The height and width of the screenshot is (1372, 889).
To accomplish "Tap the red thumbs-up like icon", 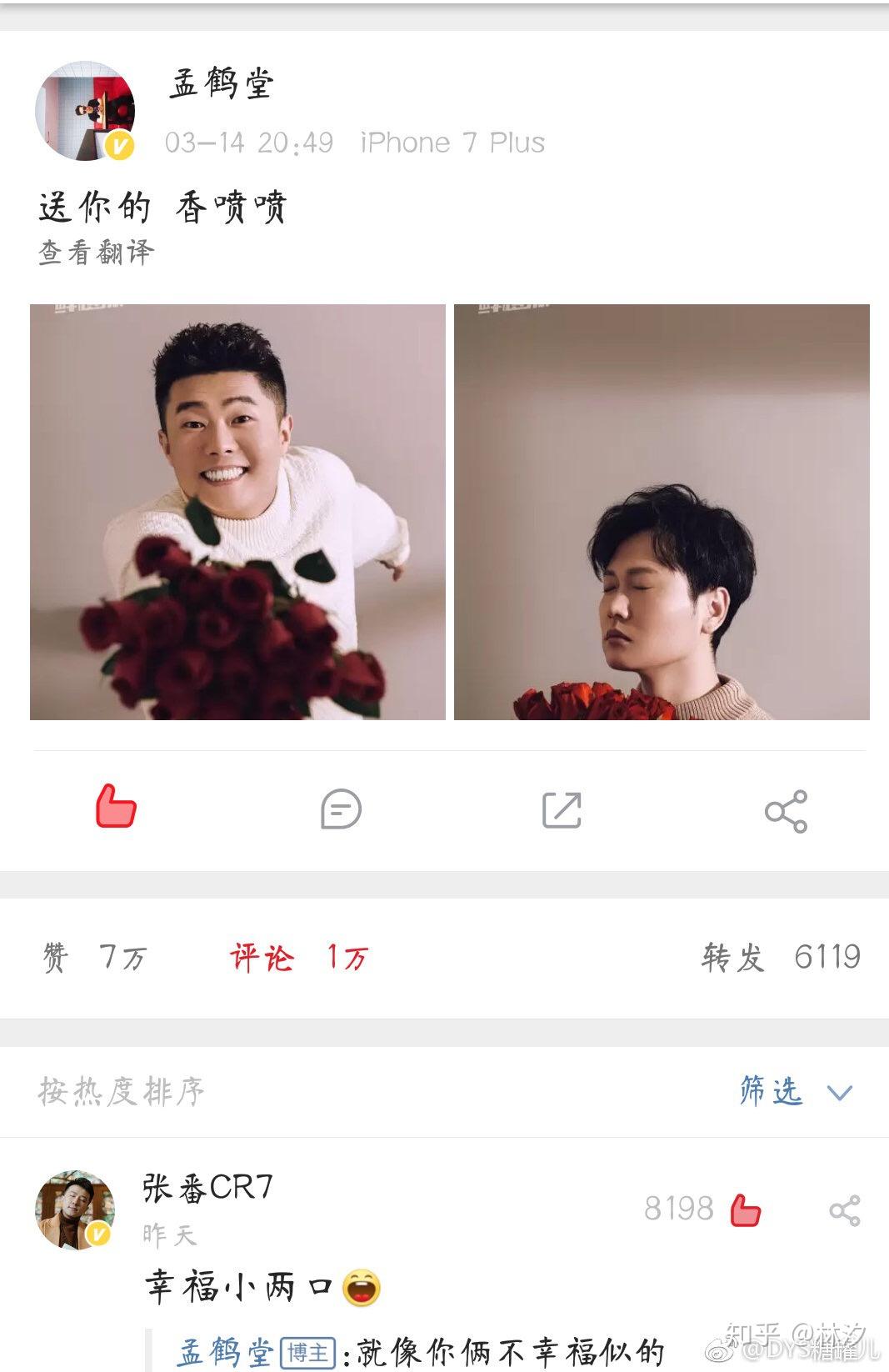I will click(x=117, y=807).
